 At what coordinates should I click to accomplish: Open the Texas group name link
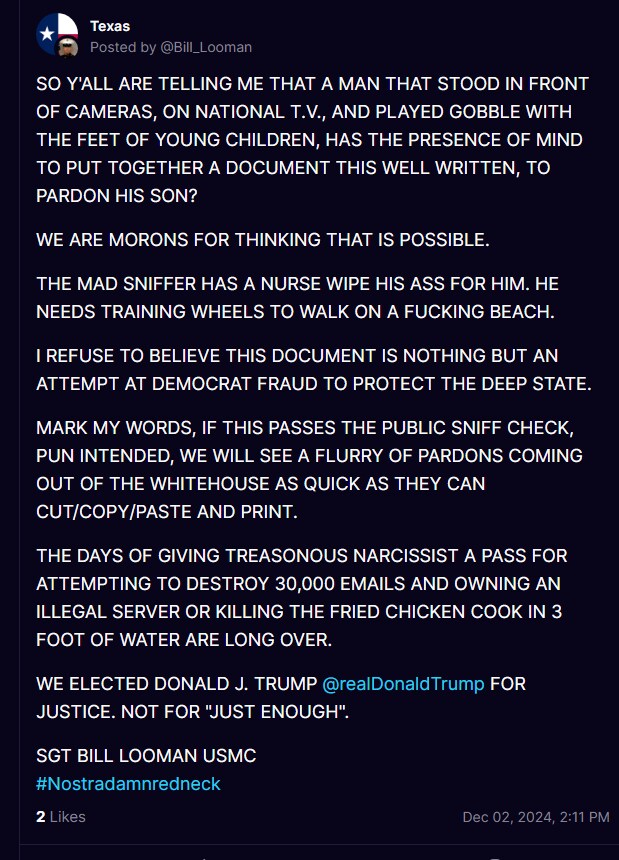point(110,26)
